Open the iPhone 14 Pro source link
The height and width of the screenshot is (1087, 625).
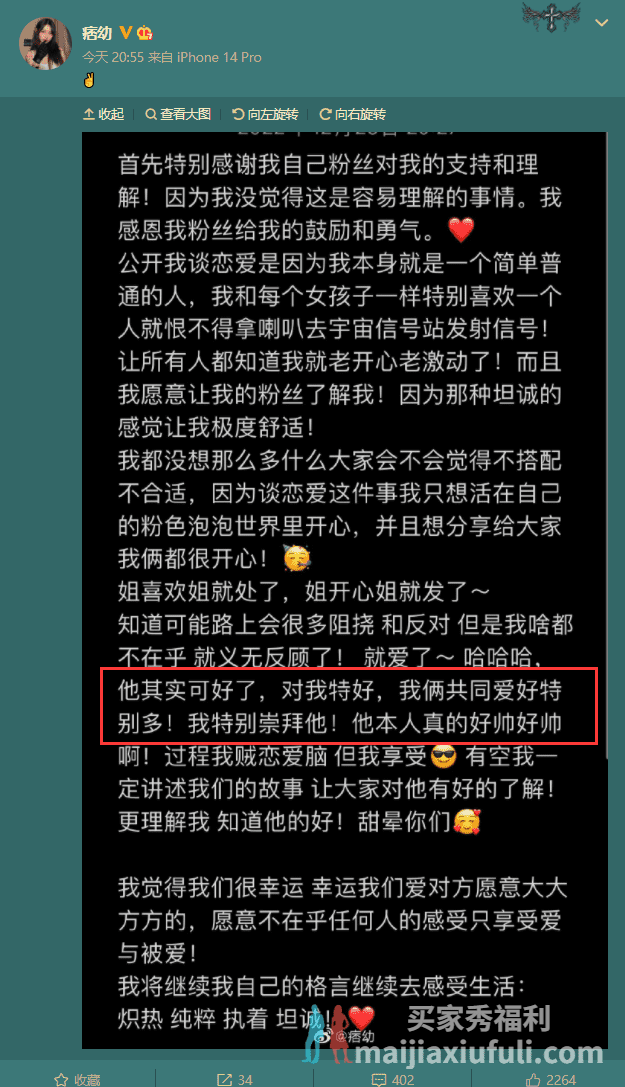(x=219, y=57)
